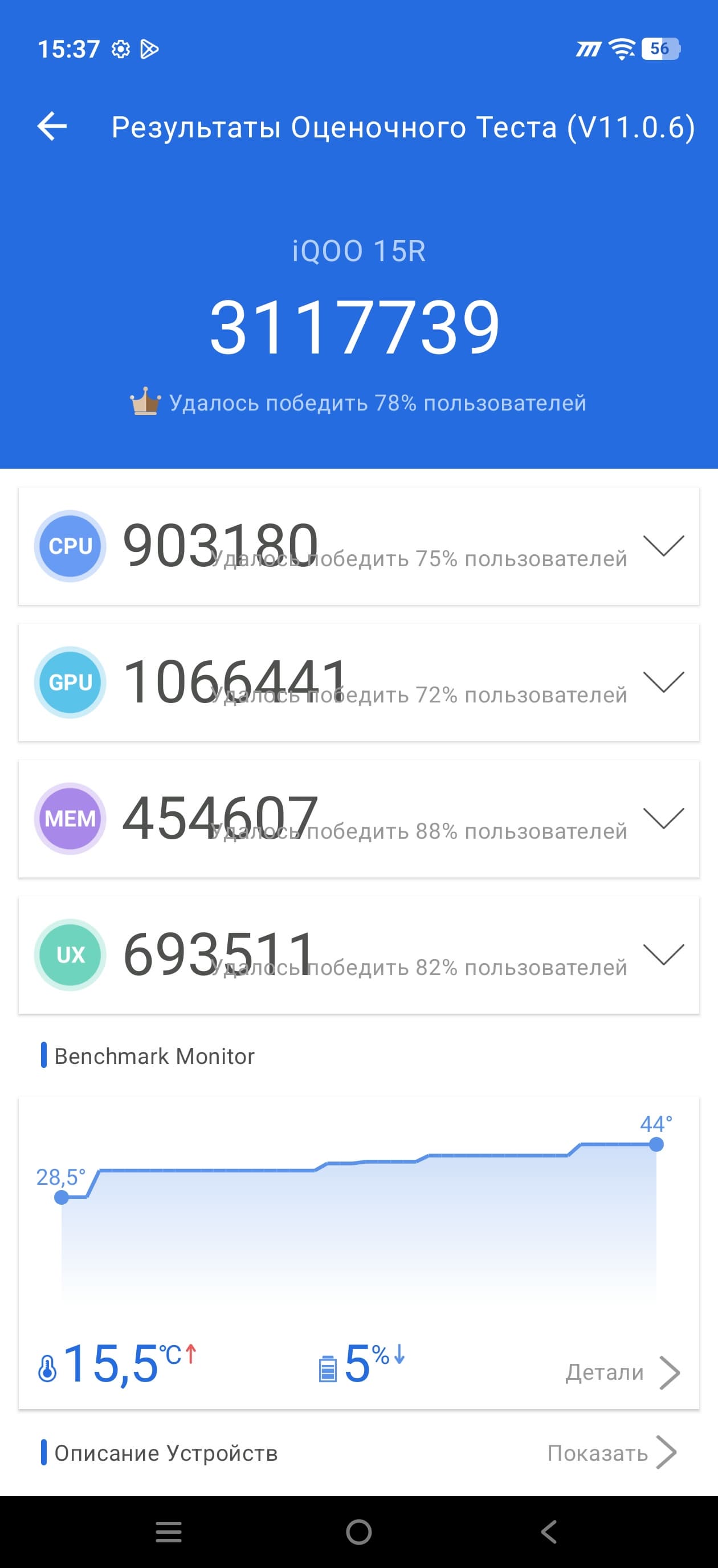Tap Показать for Описание Устройств
The image size is (718, 1568).
[611, 1452]
